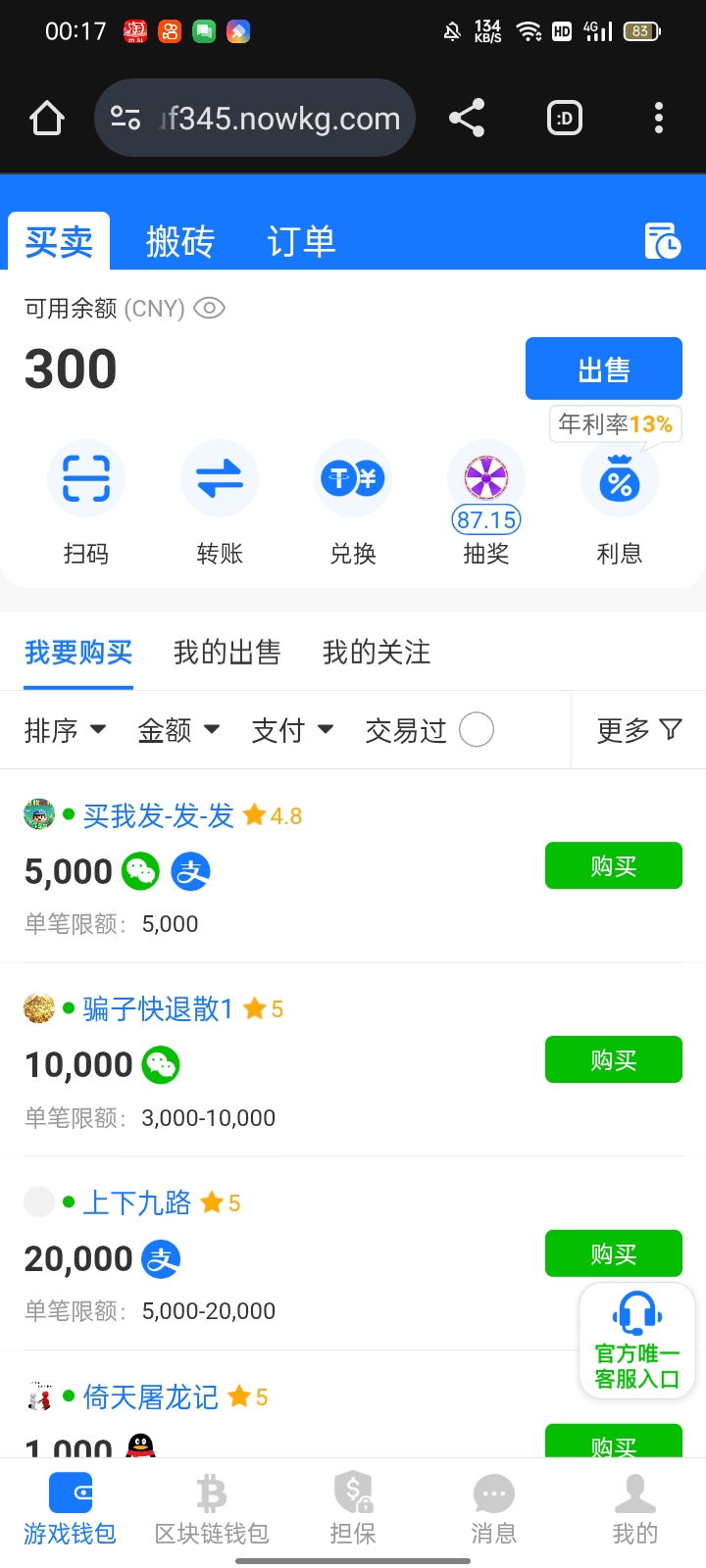Image resolution: width=706 pixels, height=1568 pixels.
Task: Go to the browser home page
Action: point(47,119)
